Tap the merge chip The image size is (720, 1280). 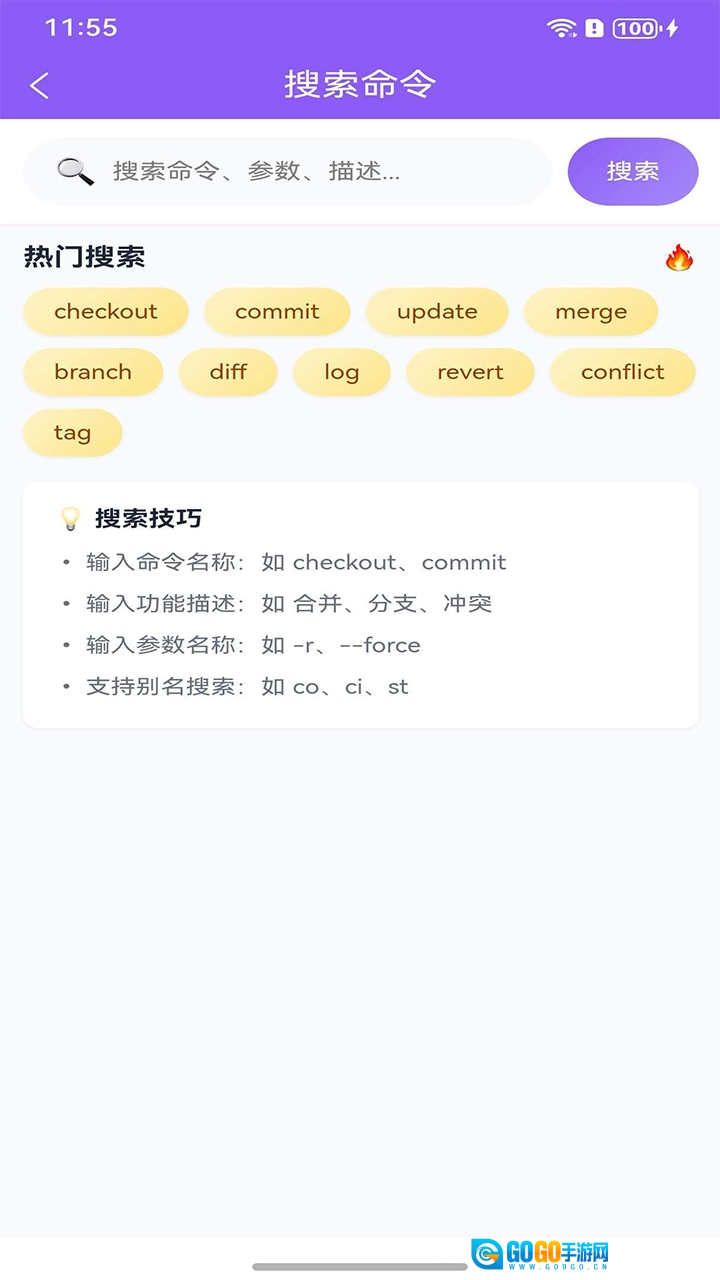[591, 312]
